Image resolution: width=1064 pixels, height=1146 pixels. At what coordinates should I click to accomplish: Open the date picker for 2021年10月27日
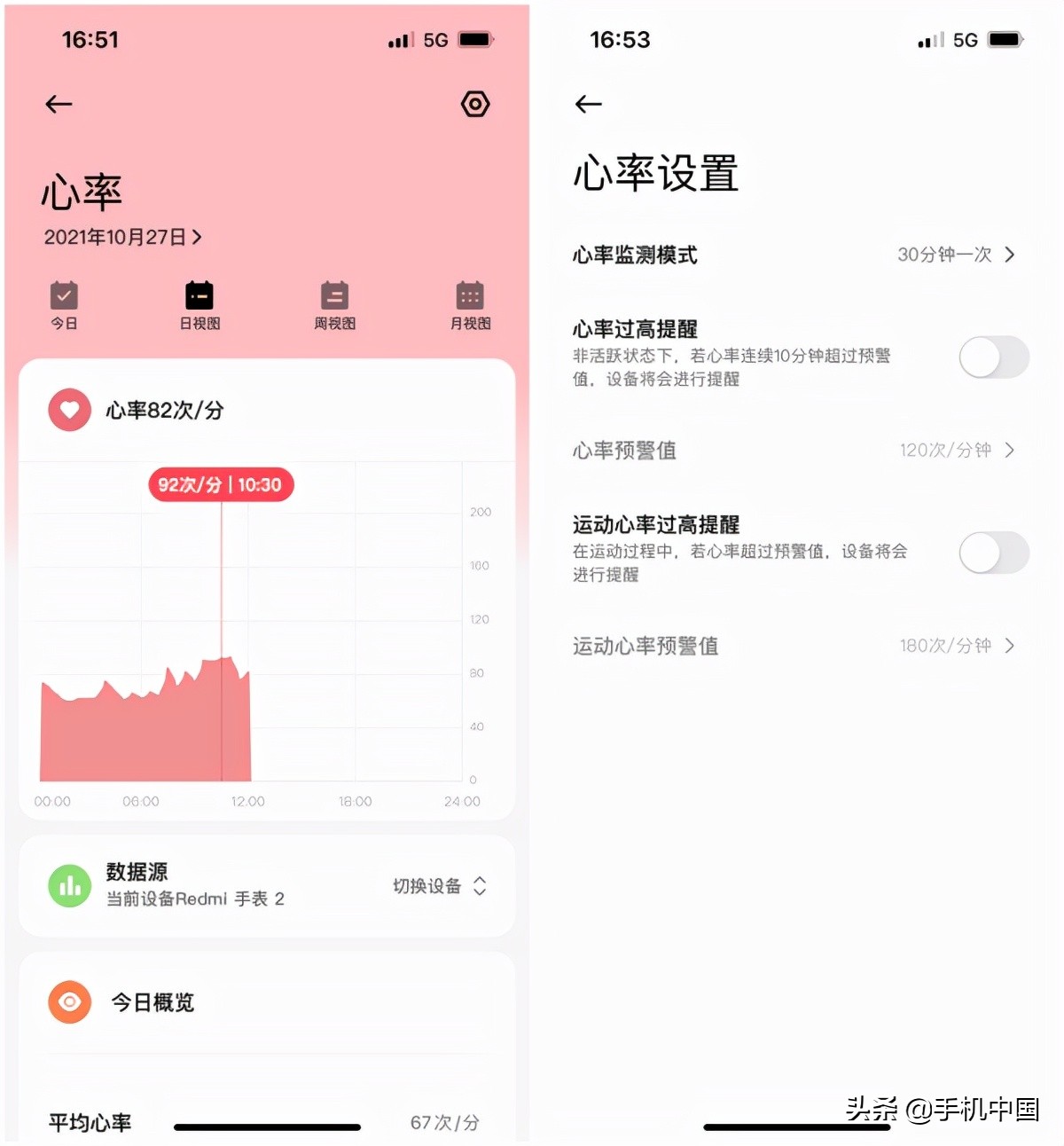pyautogui.click(x=122, y=238)
